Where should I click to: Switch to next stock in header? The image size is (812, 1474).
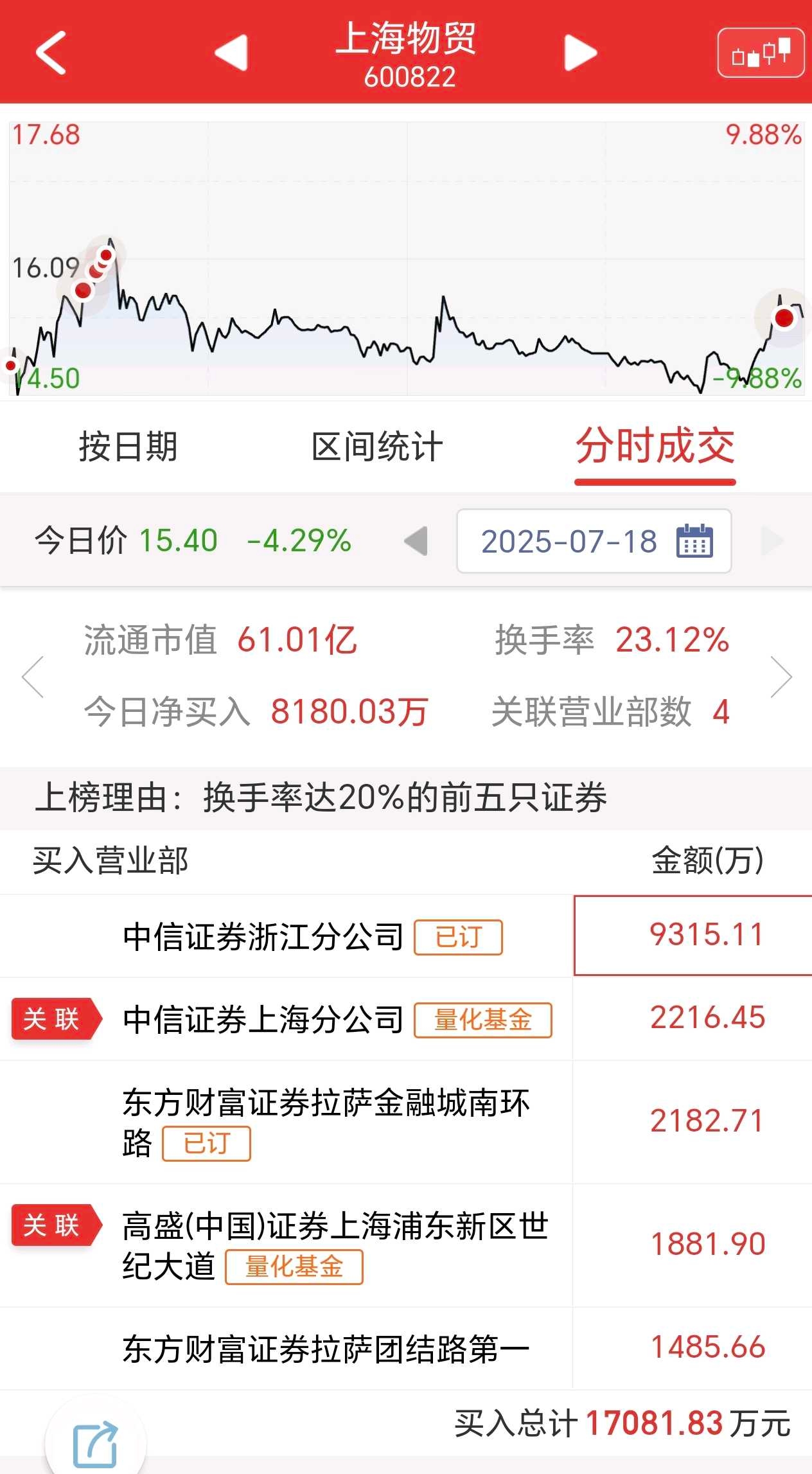pyautogui.click(x=580, y=53)
